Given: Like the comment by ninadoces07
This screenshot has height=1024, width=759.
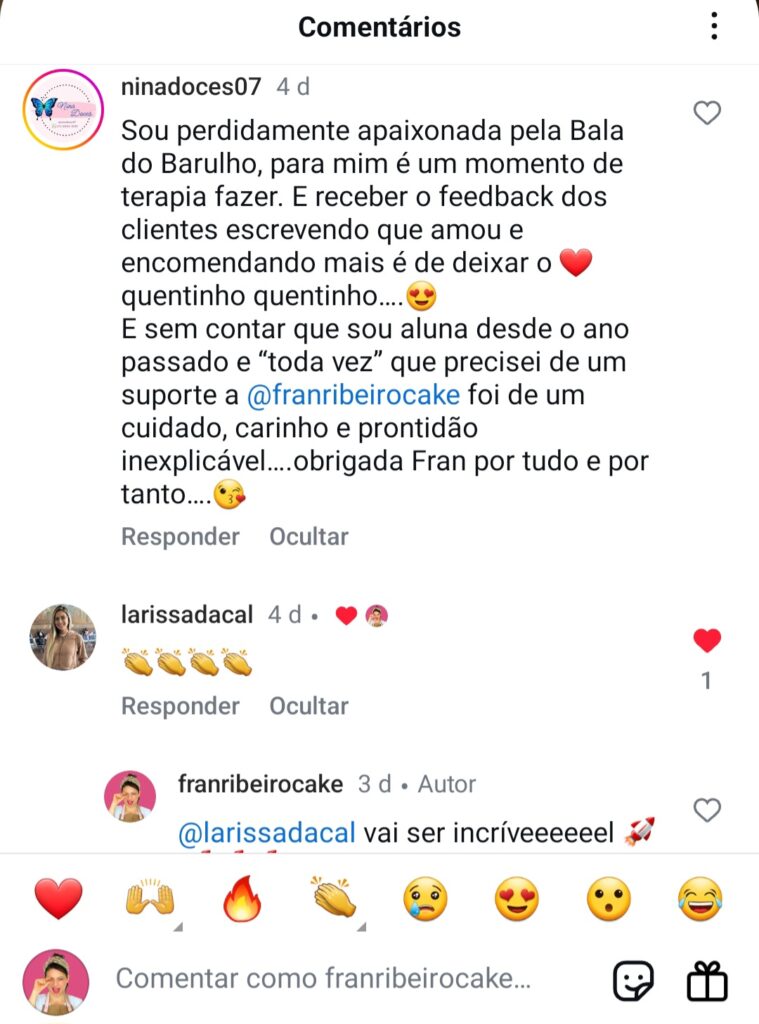Looking at the screenshot, I should (x=707, y=114).
